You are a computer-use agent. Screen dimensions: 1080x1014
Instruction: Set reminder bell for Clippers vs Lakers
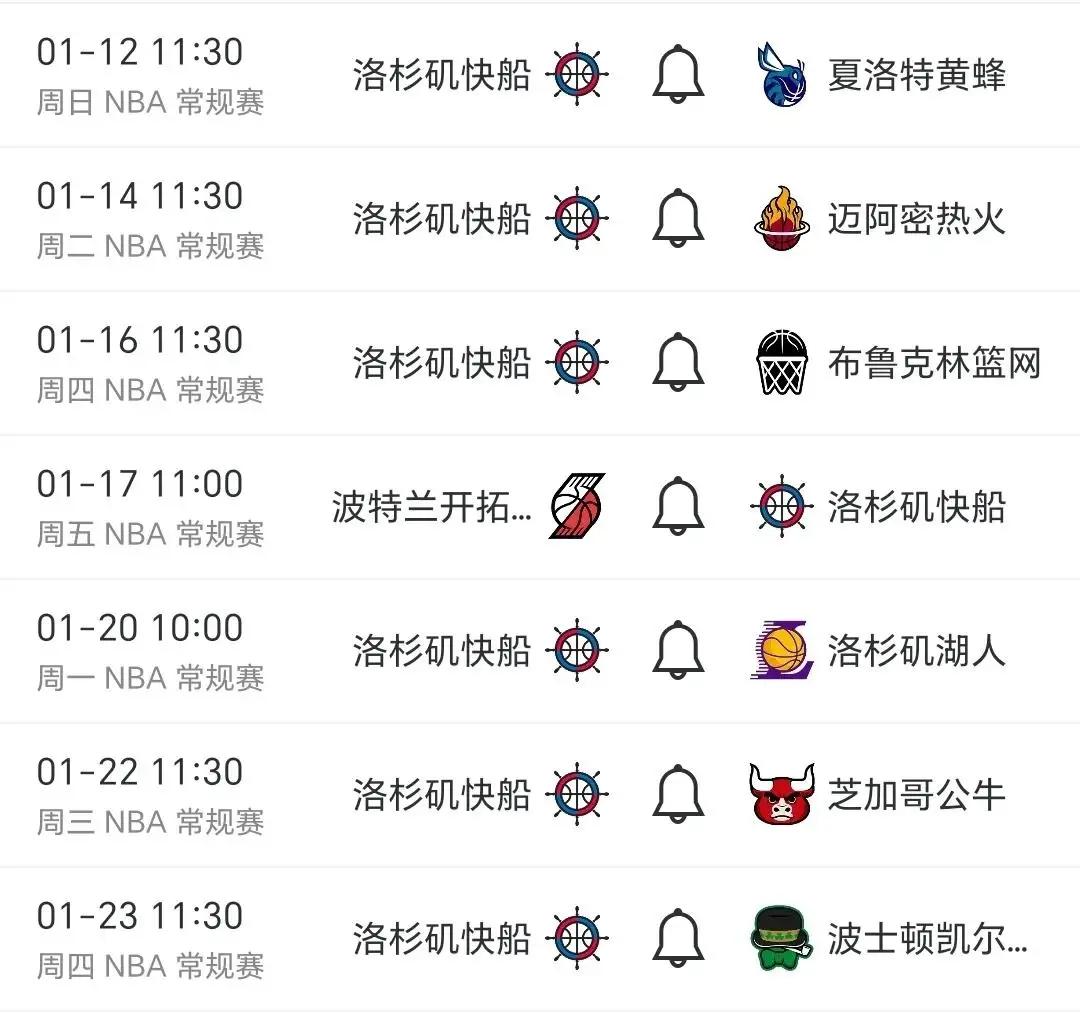click(x=678, y=650)
